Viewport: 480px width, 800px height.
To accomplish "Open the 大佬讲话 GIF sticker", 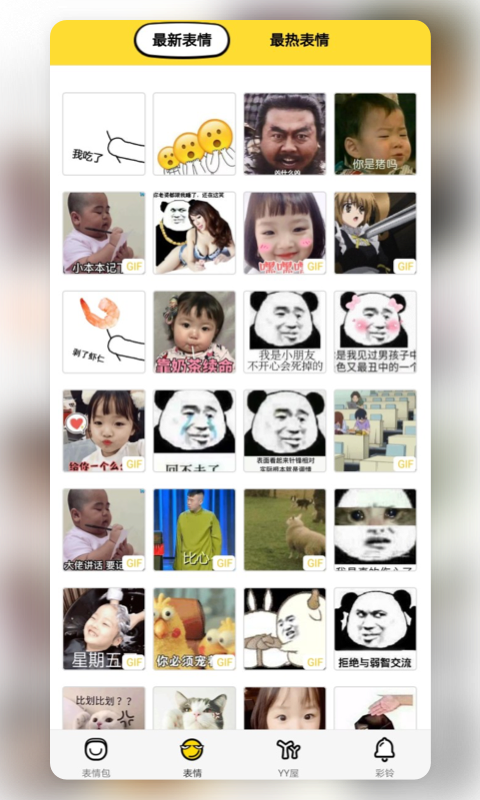I will [x=104, y=530].
